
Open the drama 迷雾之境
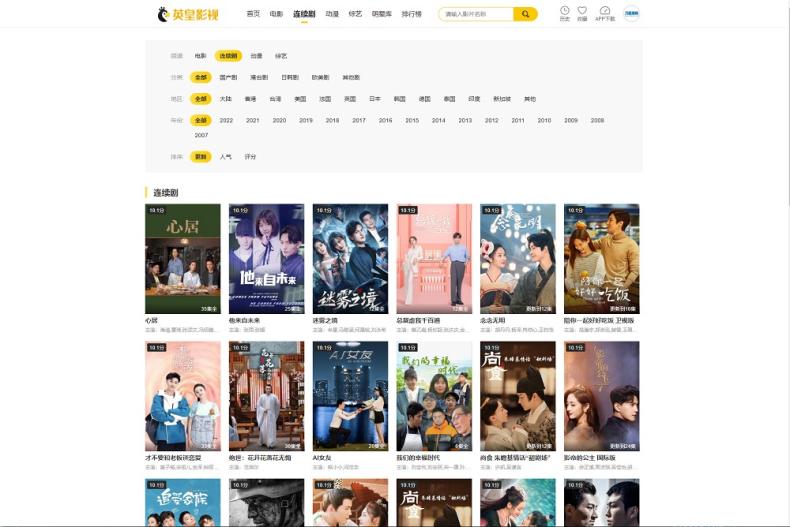coord(350,259)
